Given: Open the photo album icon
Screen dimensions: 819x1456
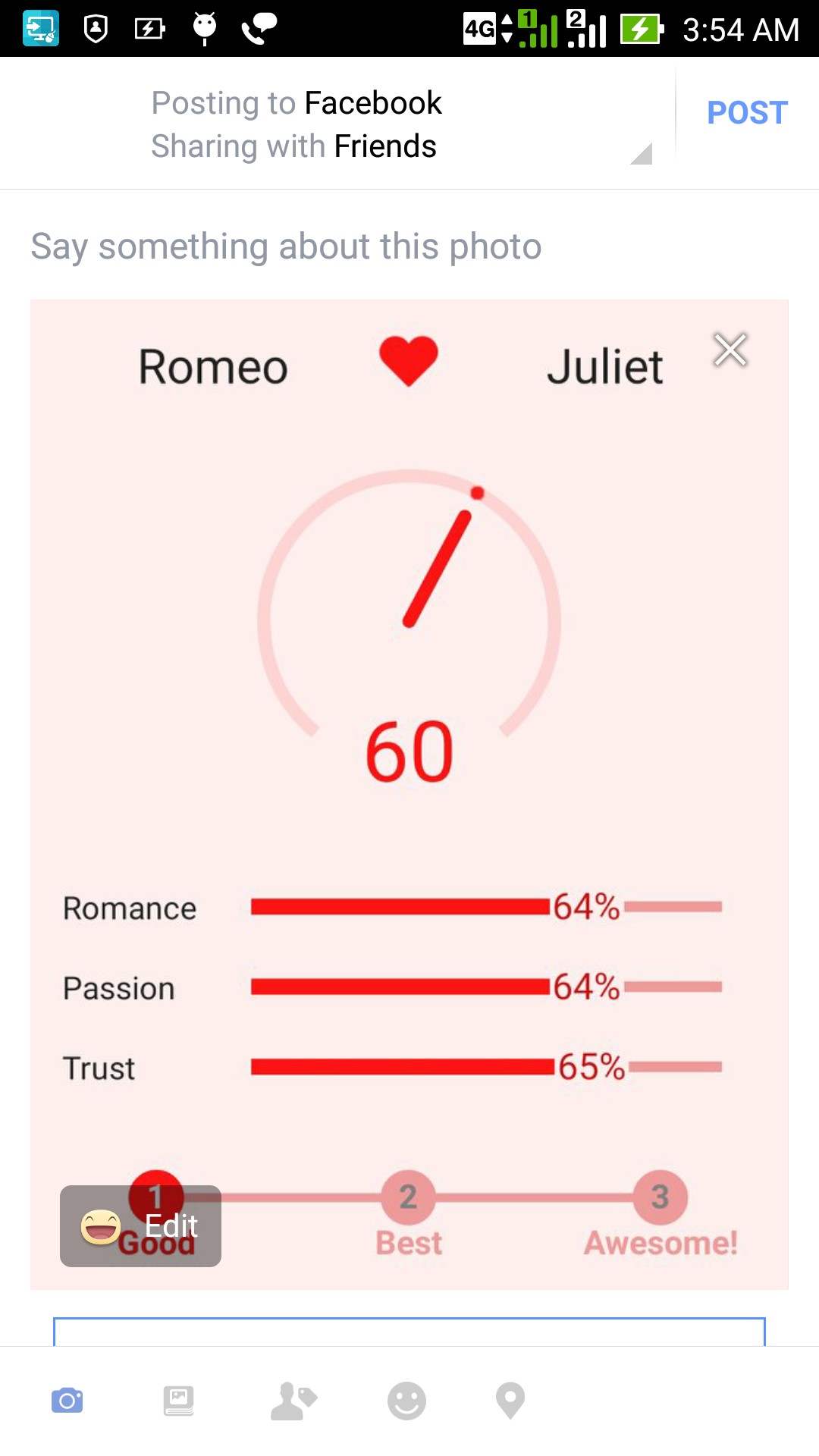Looking at the screenshot, I should 179,1401.
